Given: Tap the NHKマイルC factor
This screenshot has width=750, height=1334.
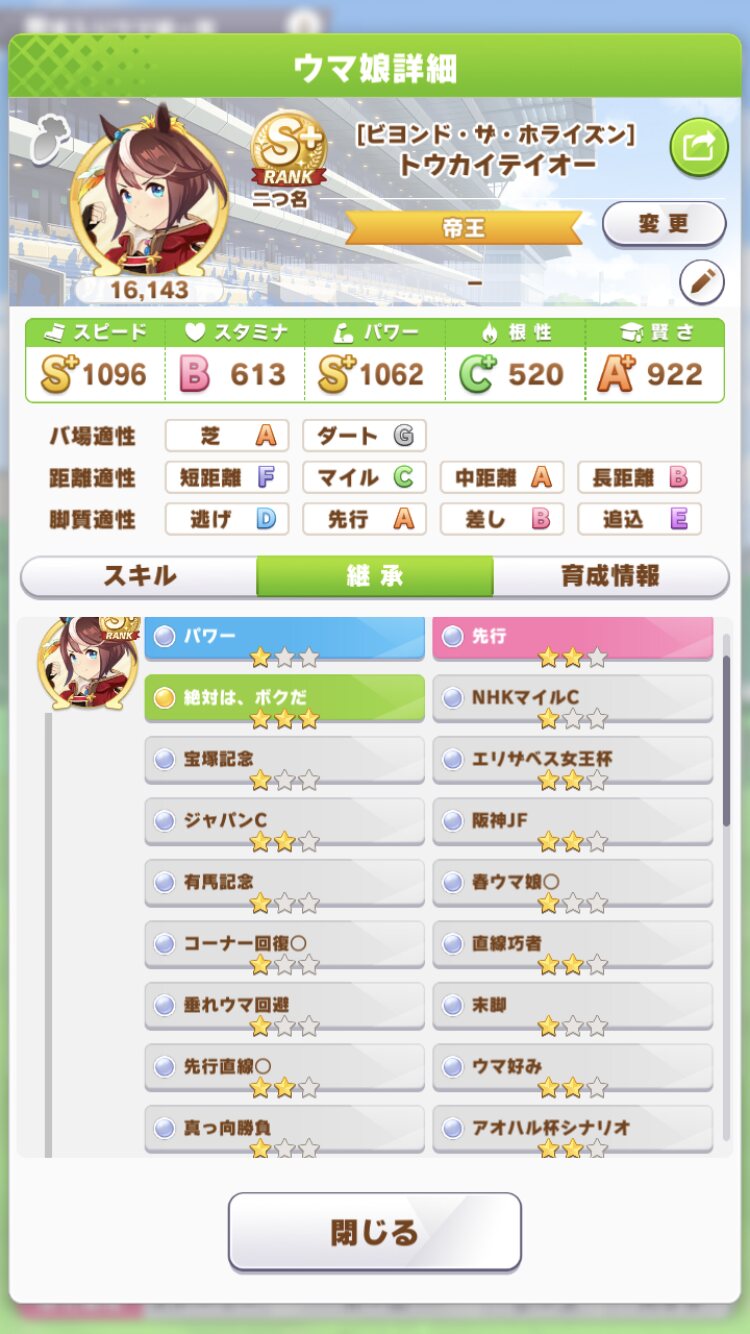Looking at the screenshot, I should tap(573, 697).
